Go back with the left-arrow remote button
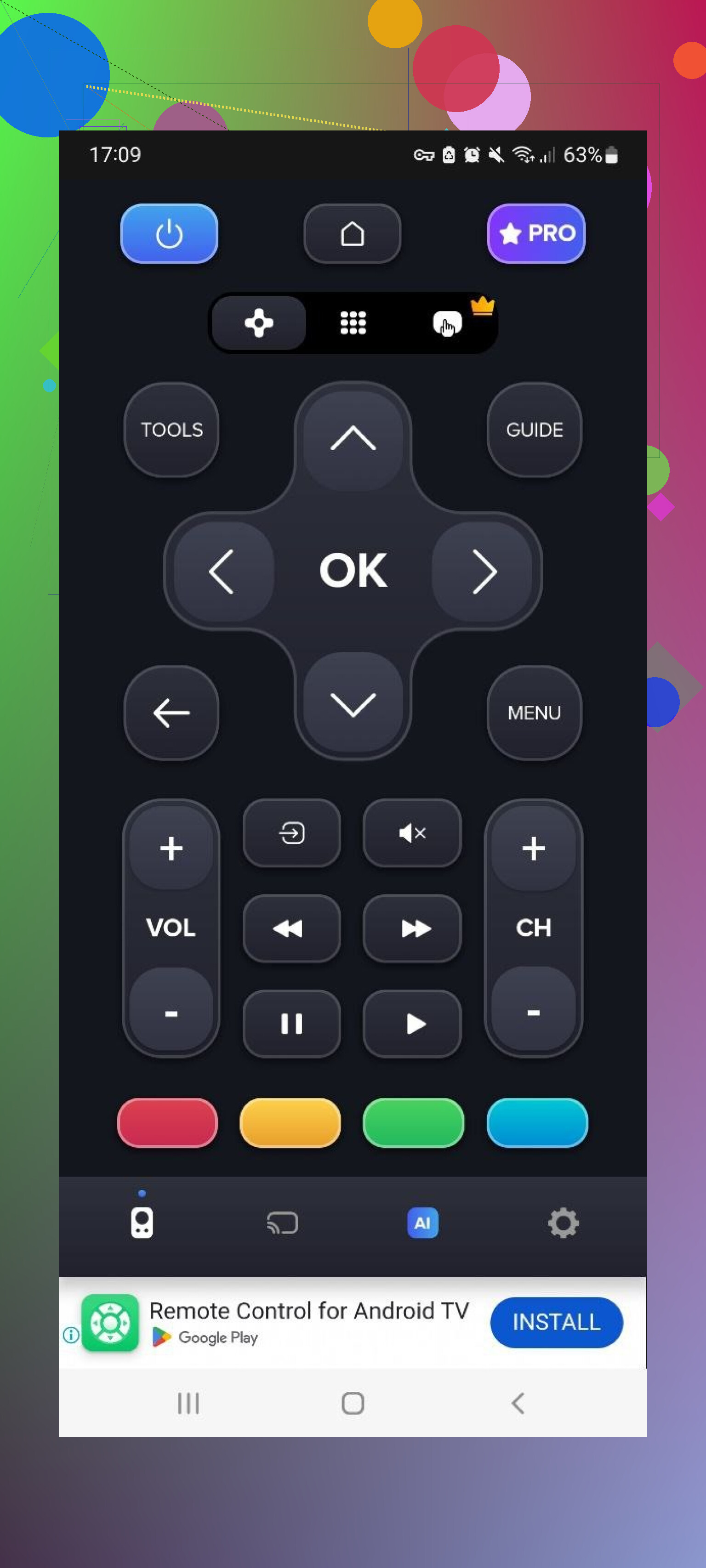 coord(171,713)
